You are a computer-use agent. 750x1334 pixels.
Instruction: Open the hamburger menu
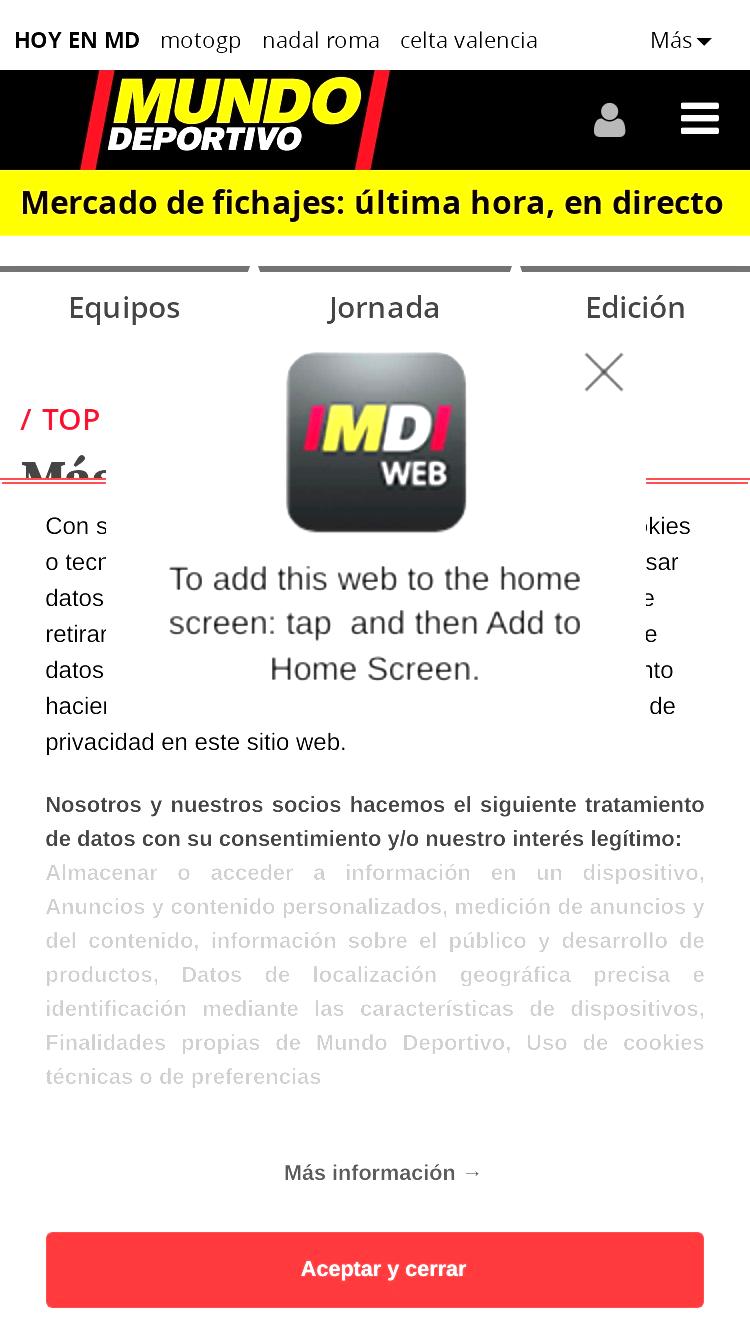click(x=700, y=118)
